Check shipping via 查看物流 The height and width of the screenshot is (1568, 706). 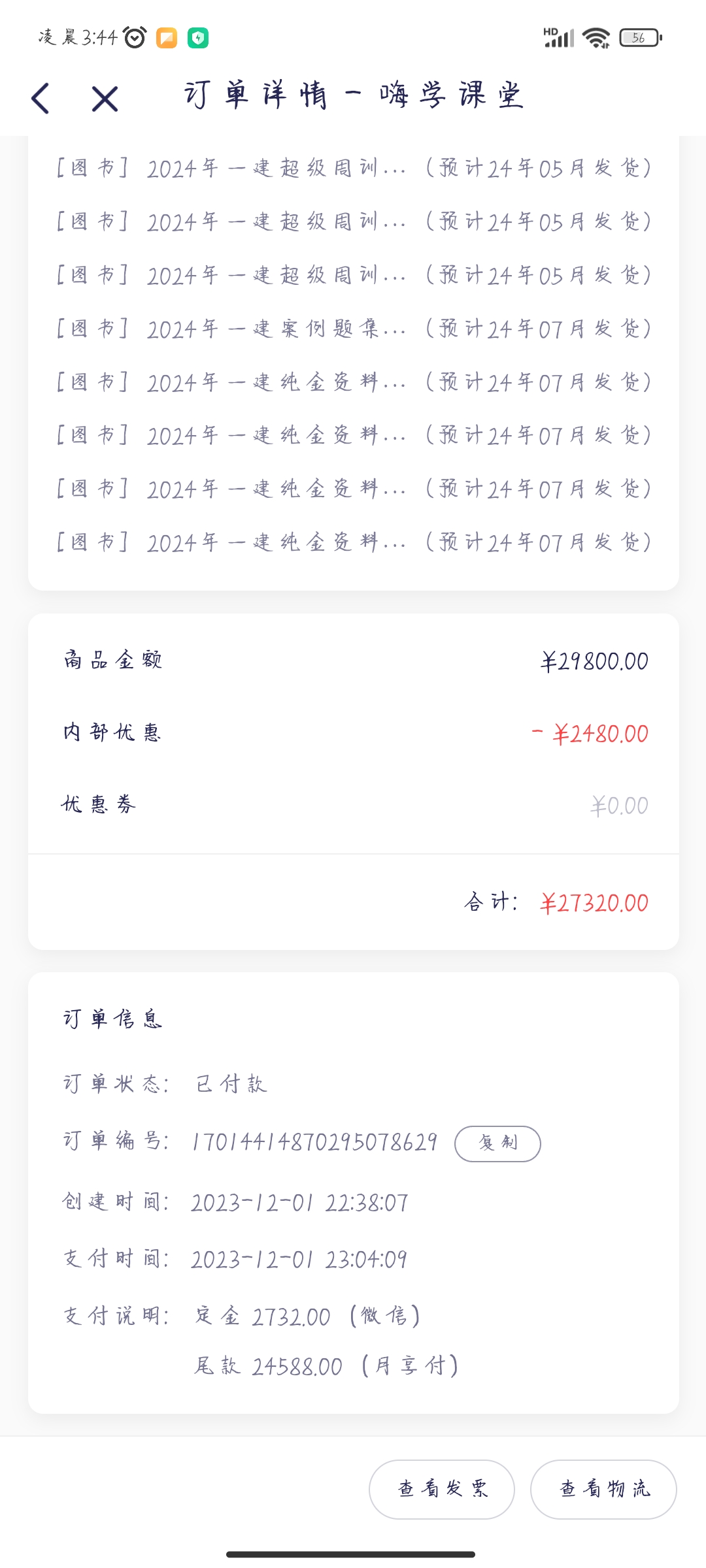click(603, 1490)
